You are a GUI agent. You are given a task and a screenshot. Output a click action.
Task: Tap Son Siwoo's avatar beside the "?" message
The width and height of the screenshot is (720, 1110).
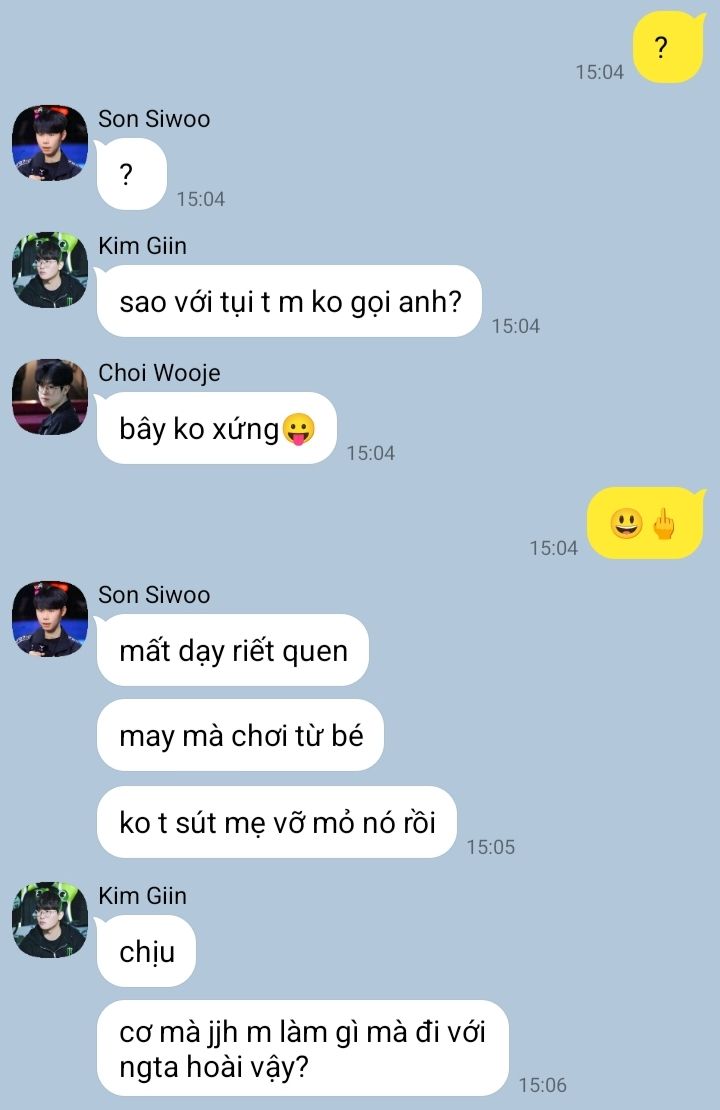click(49, 143)
